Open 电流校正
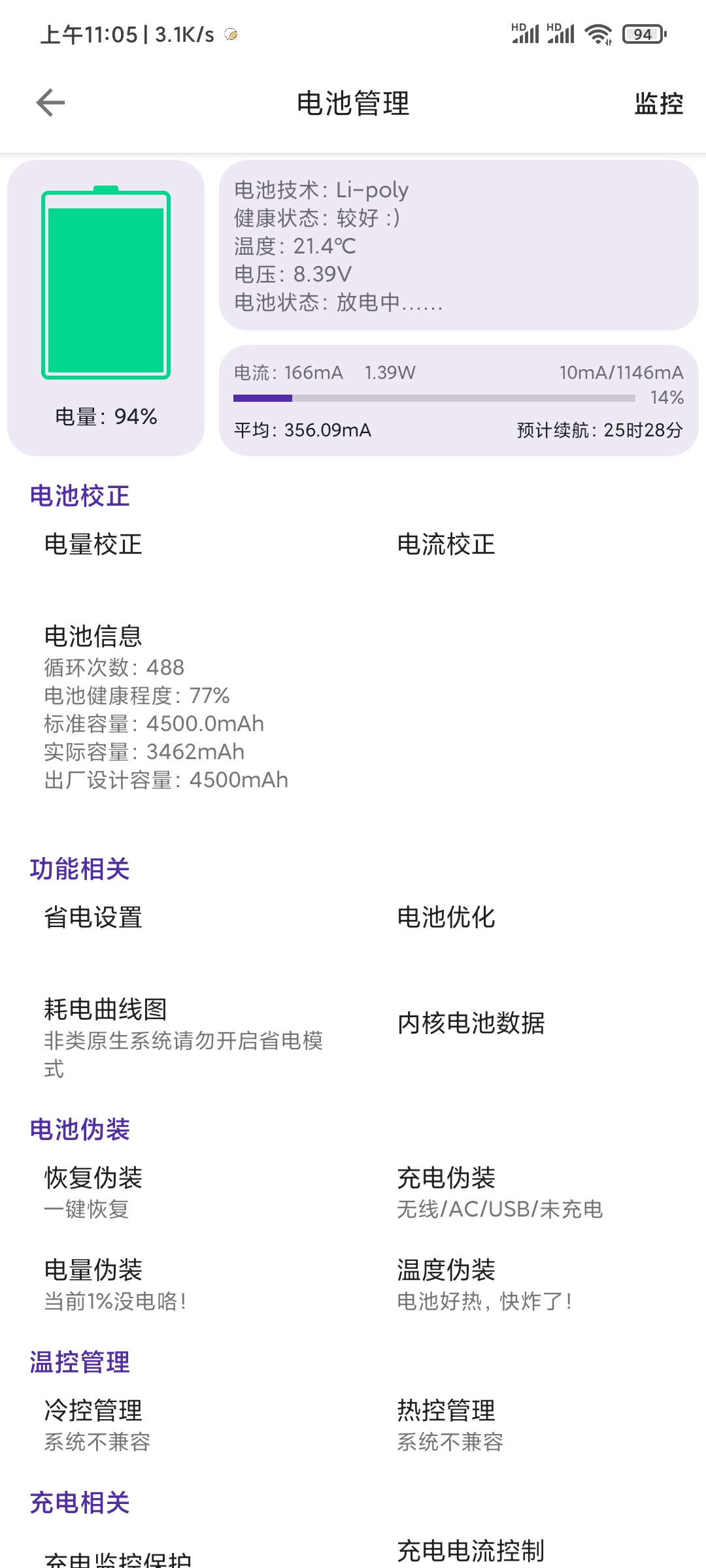 tap(446, 544)
